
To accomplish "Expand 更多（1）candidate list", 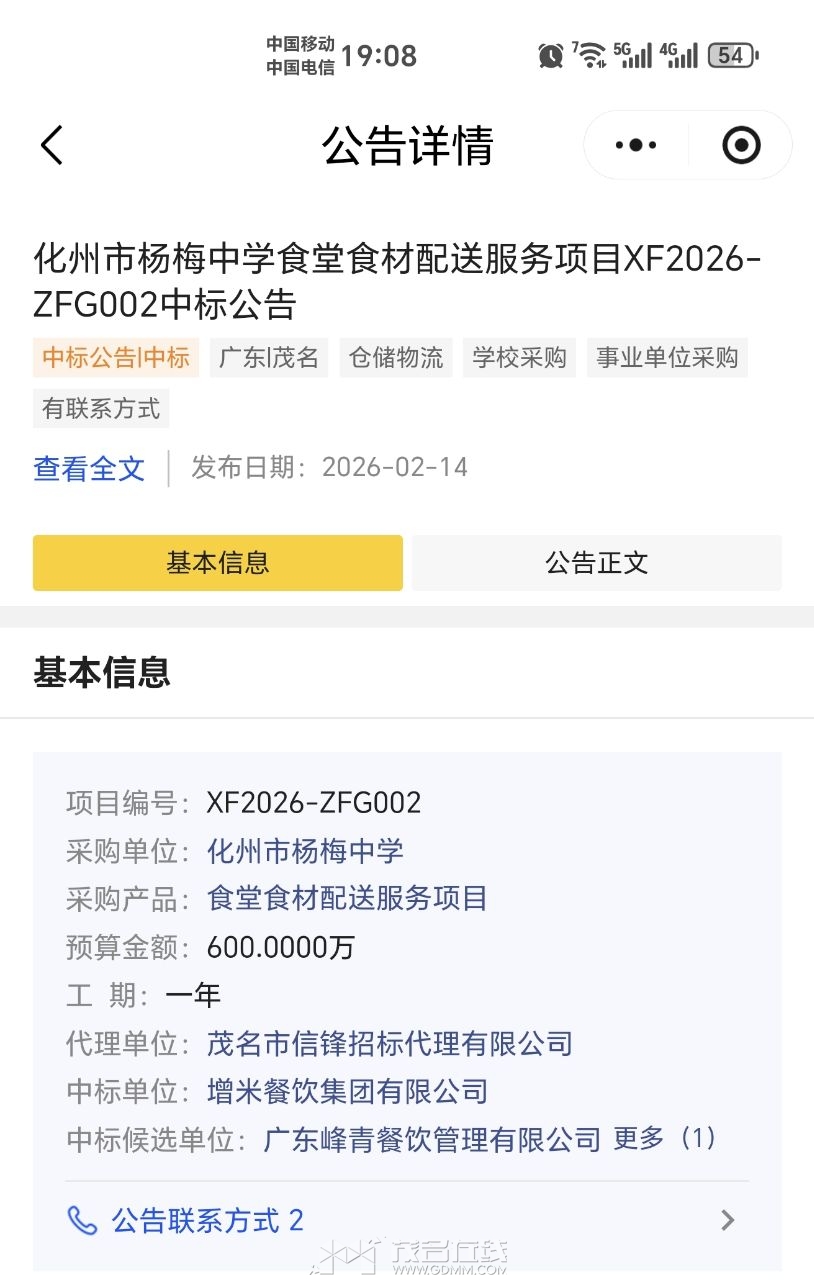I will click(665, 1138).
